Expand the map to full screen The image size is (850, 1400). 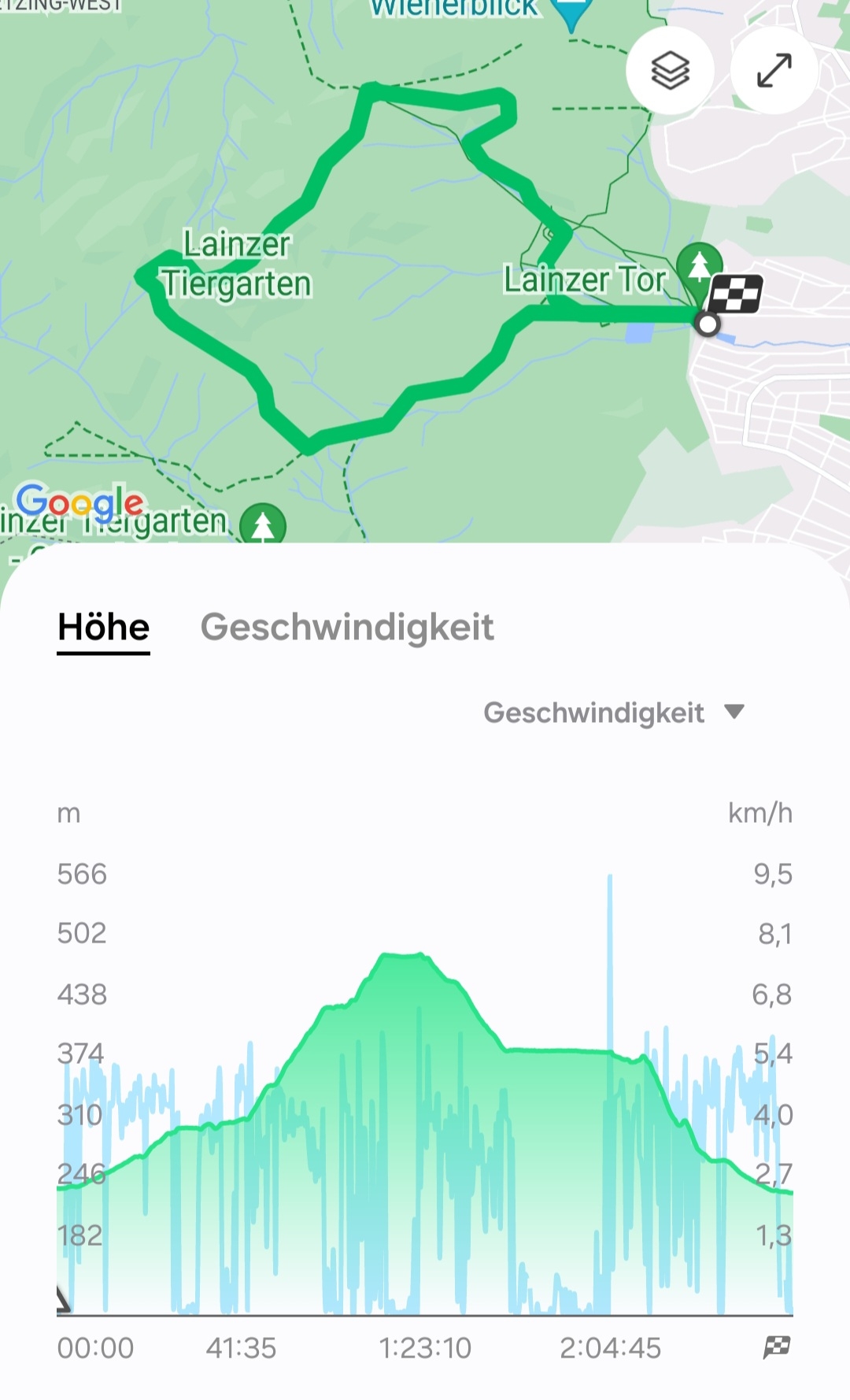pyautogui.click(x=774, y=71)
